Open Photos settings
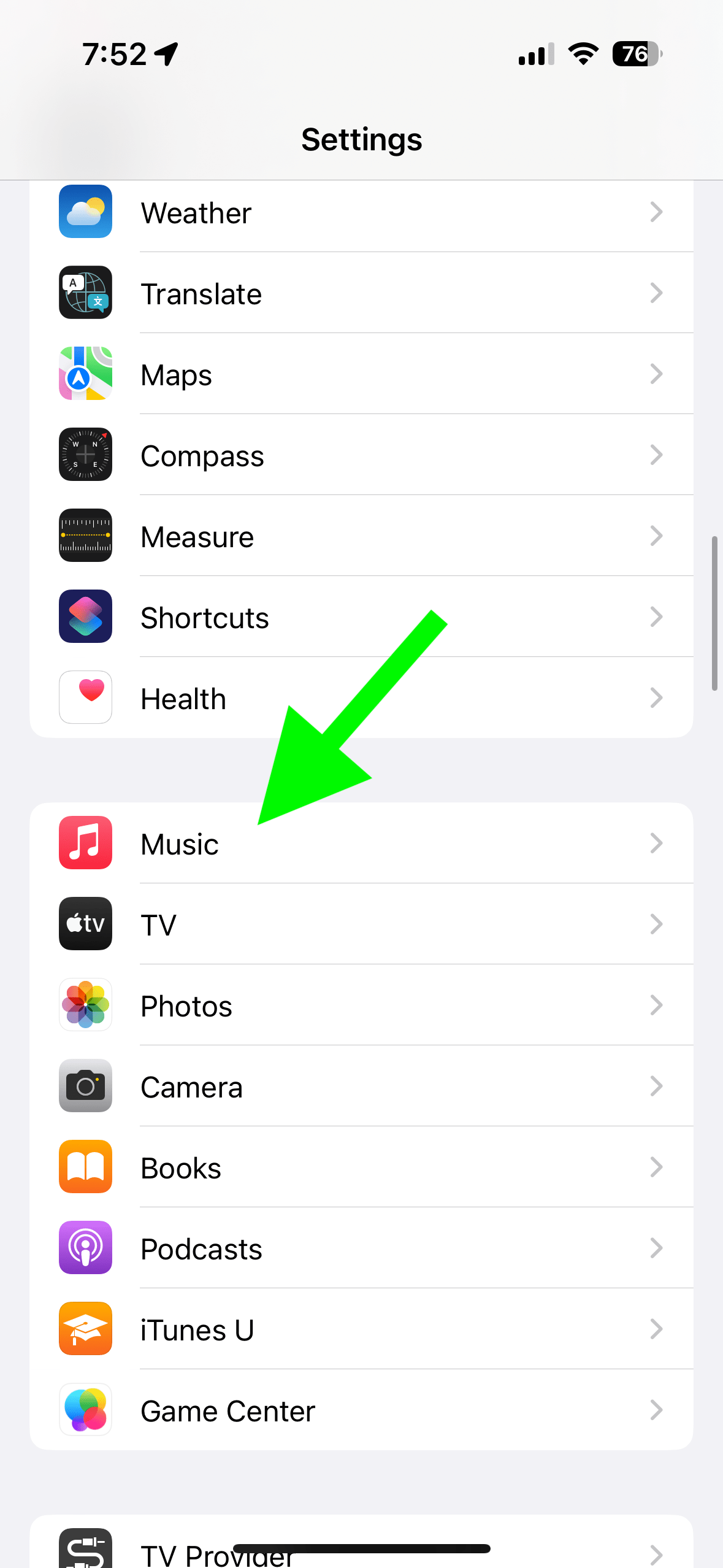Image resolution: width=723 pixels, height=1568 pixels. click(x=361, y=1005)
